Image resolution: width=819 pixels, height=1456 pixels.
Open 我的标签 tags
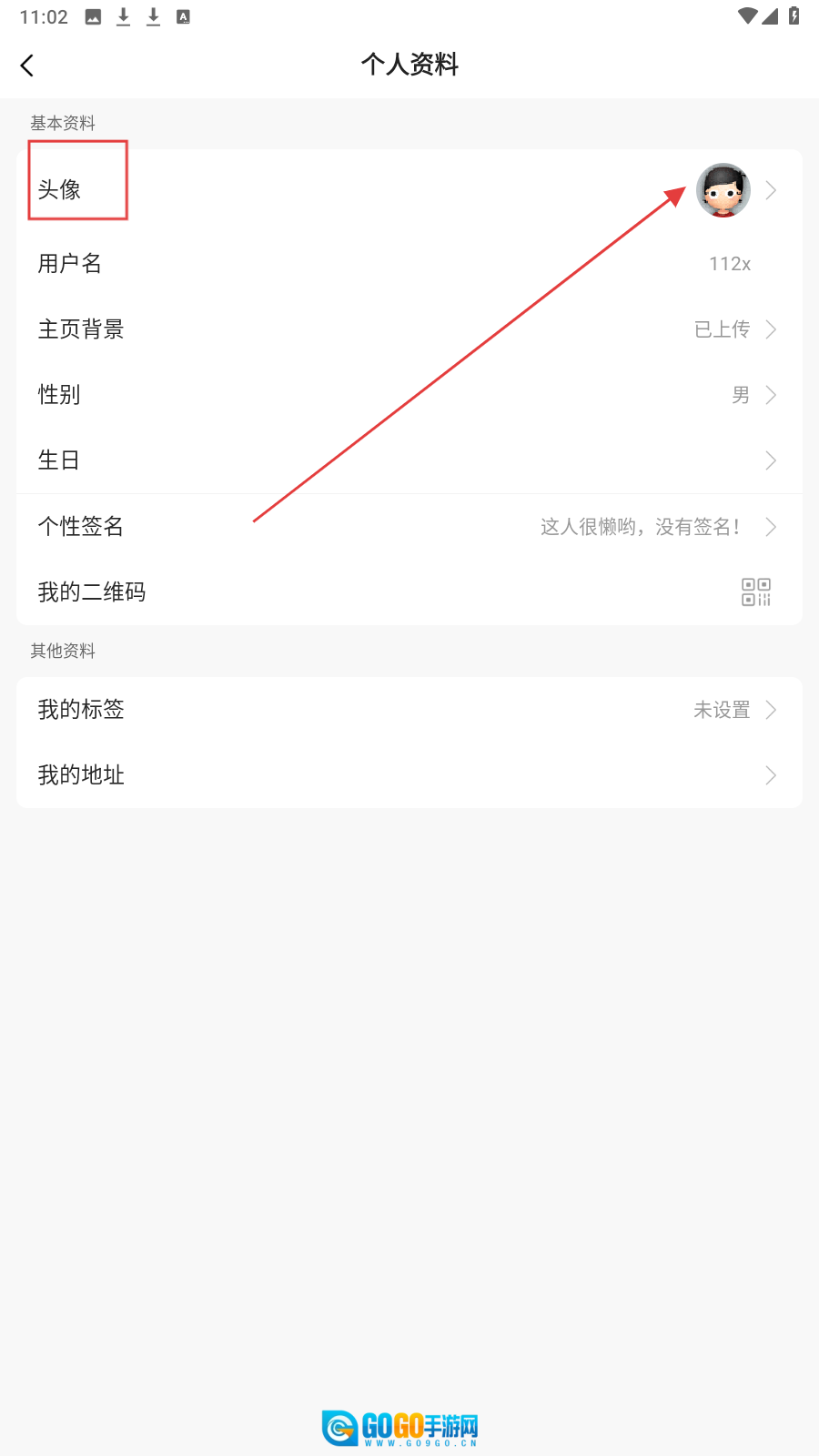click(x=409, y=710)
